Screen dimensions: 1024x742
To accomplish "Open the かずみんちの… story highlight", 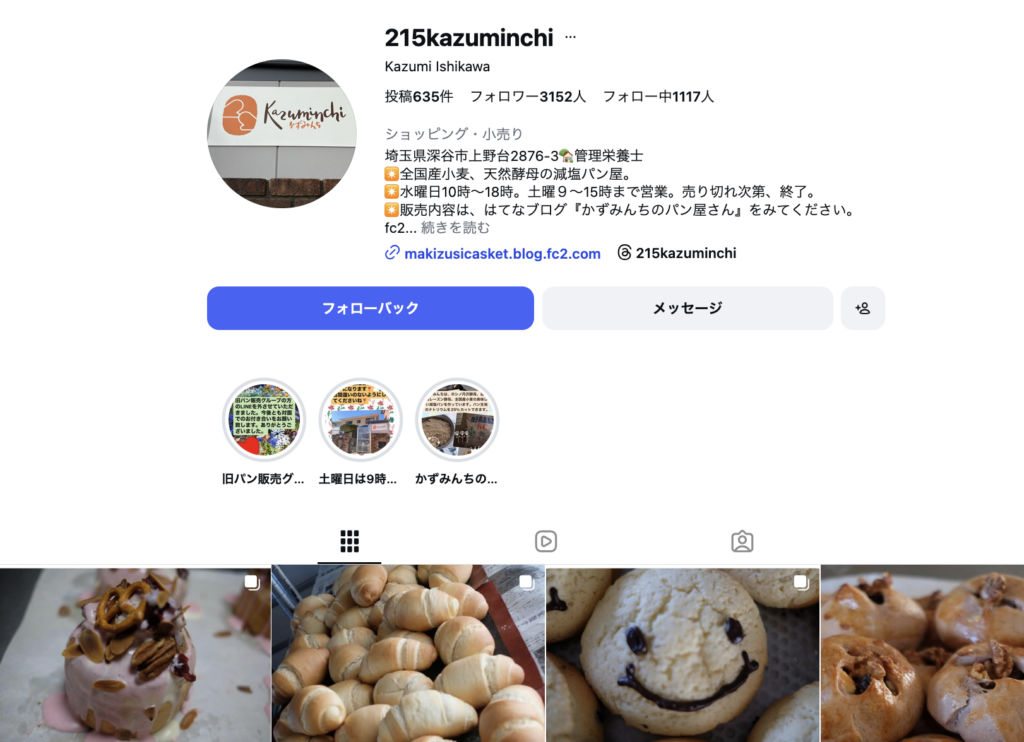I will 456,420.
